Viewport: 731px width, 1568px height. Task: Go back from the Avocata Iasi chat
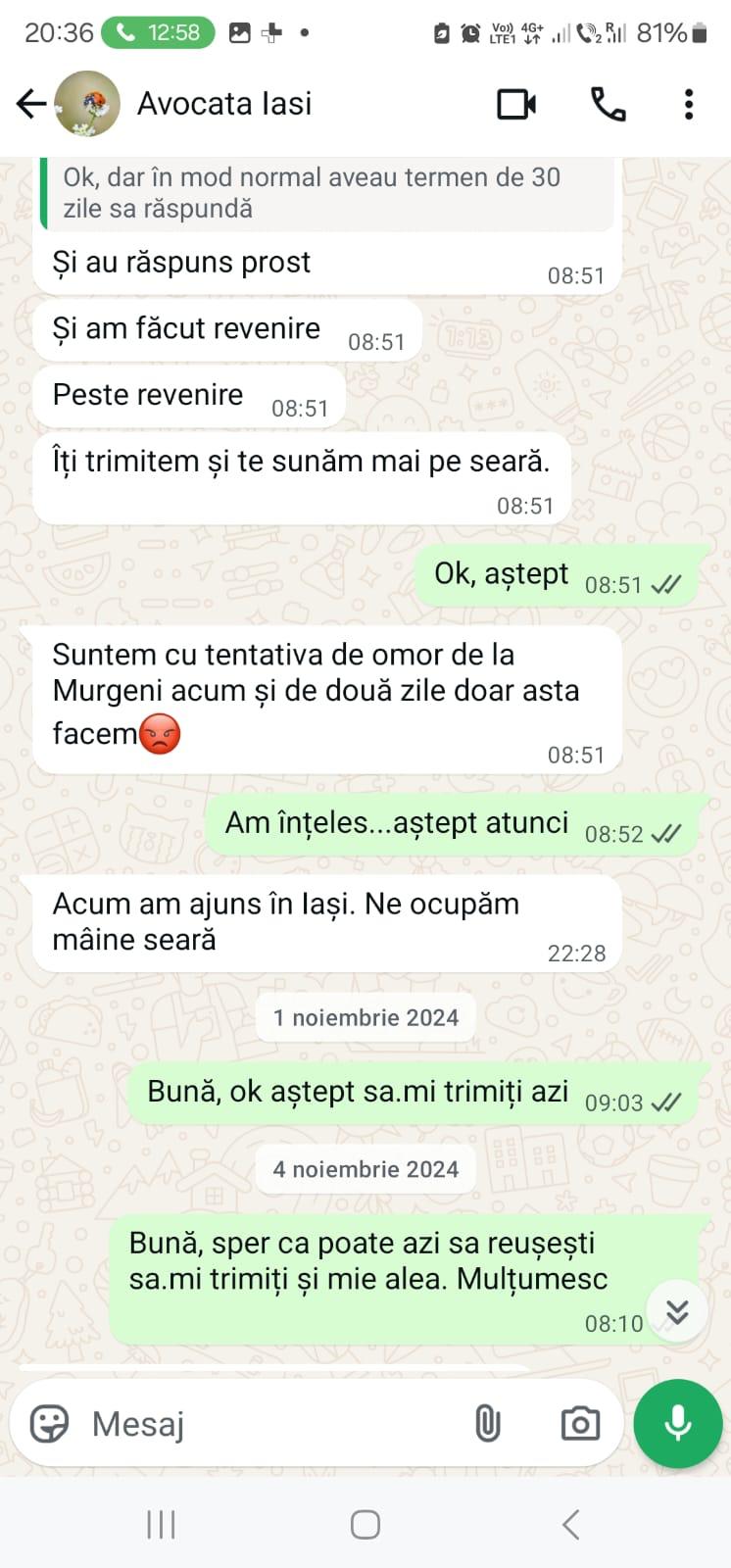31,103
